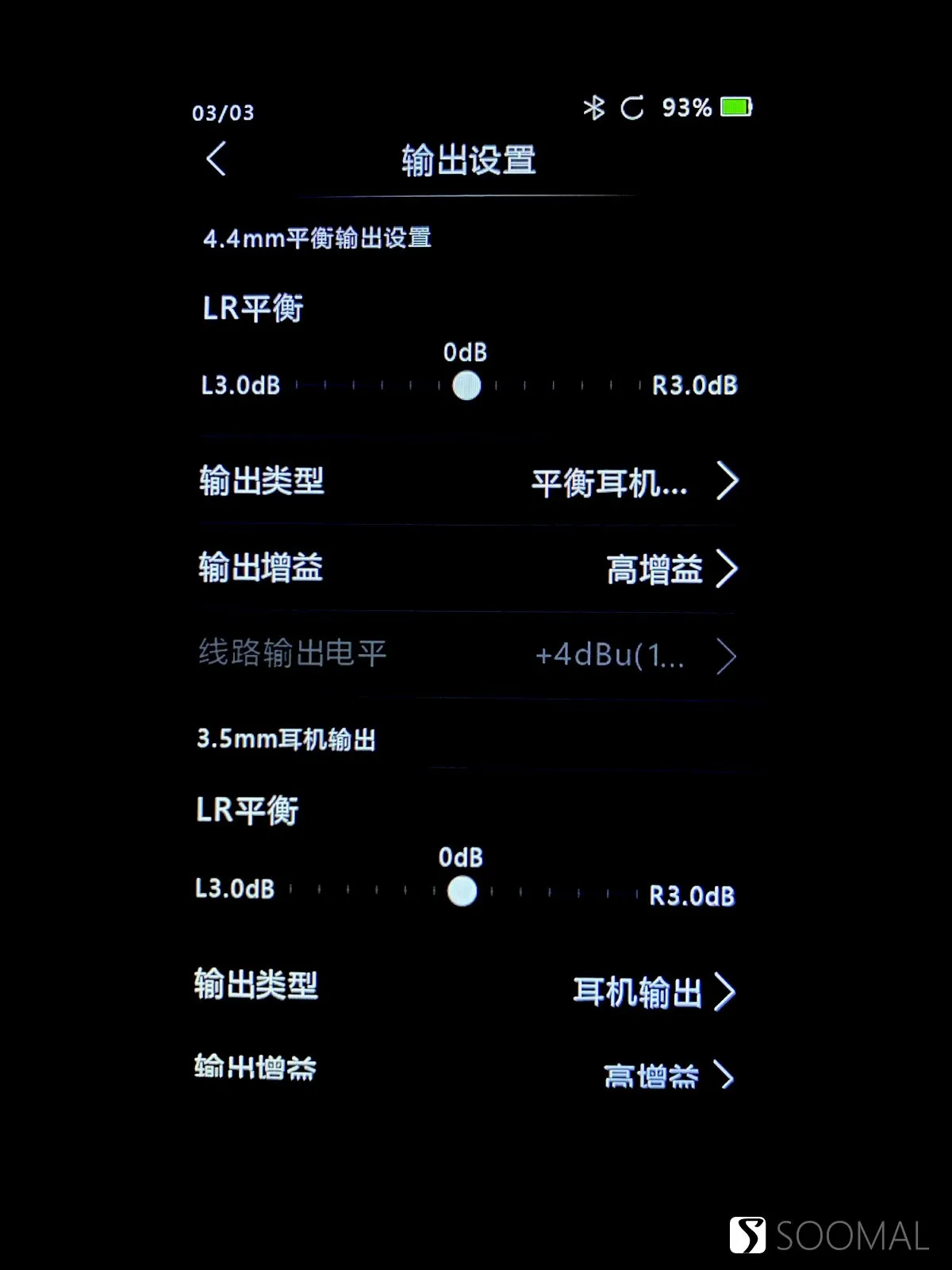The image size is (952, 1270).
Task: Tap LR平衡 slider under 3.5mm耳机输出
Action: (462, 891)
